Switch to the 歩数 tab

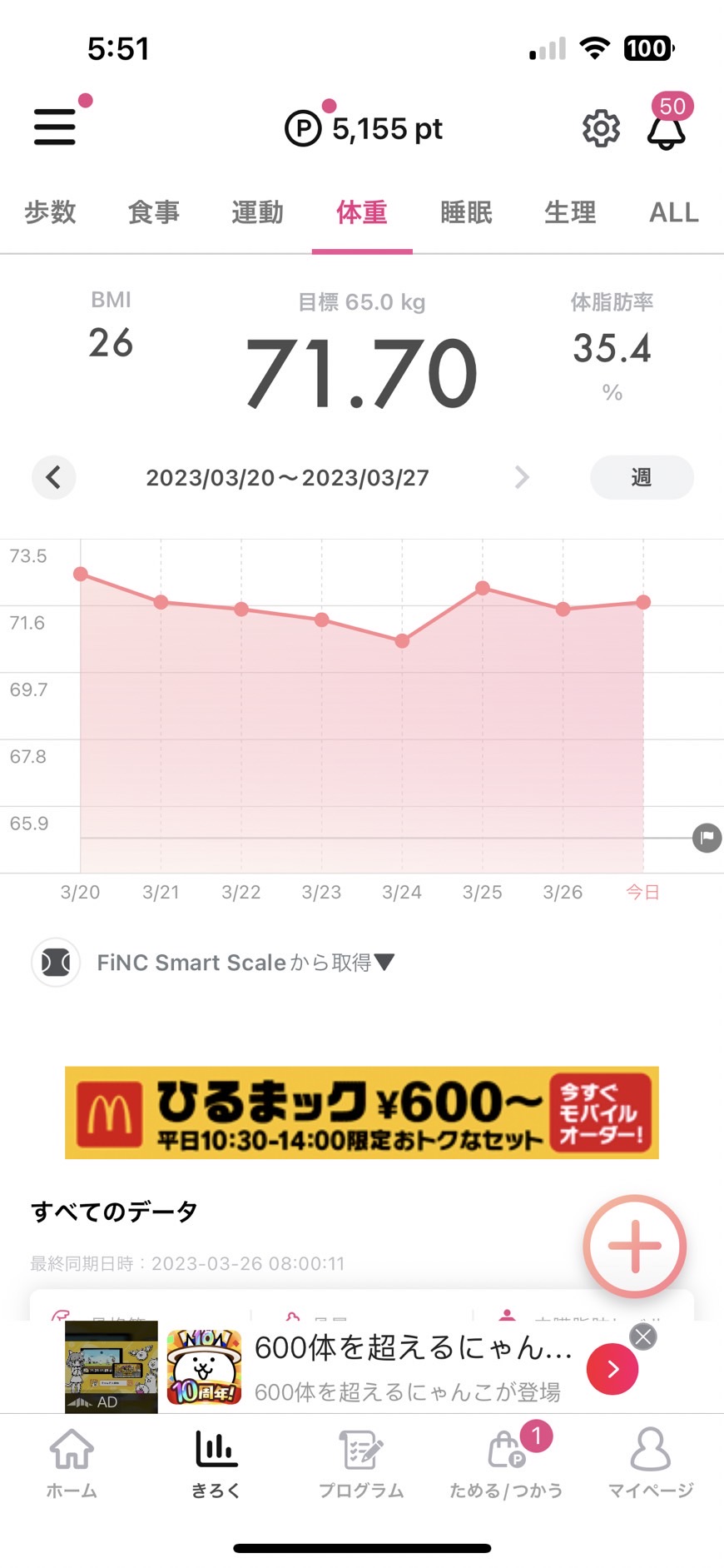pos(50,212)
